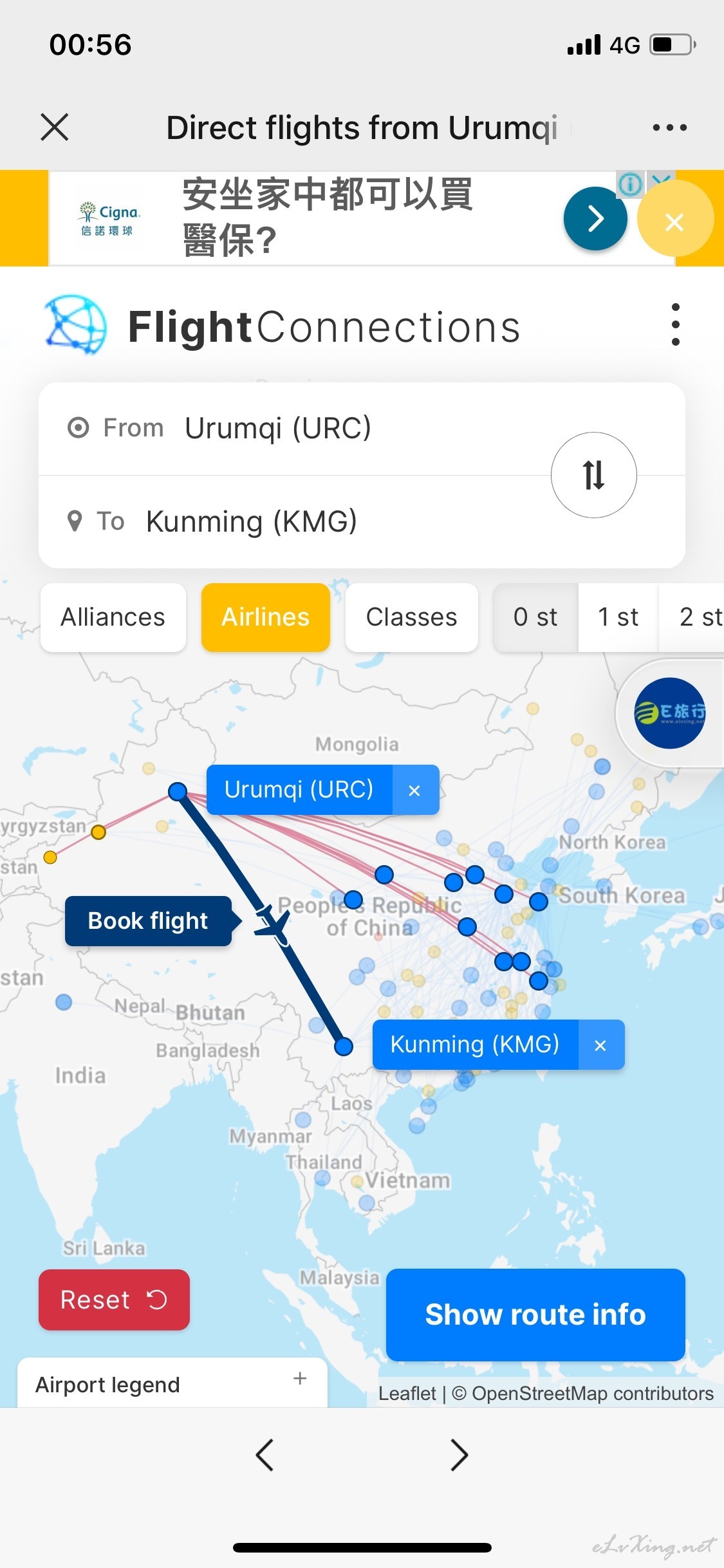Open the Airlines filter
Image resolution: width=724 pixels, height=1568 pixels.
(266, 617)
